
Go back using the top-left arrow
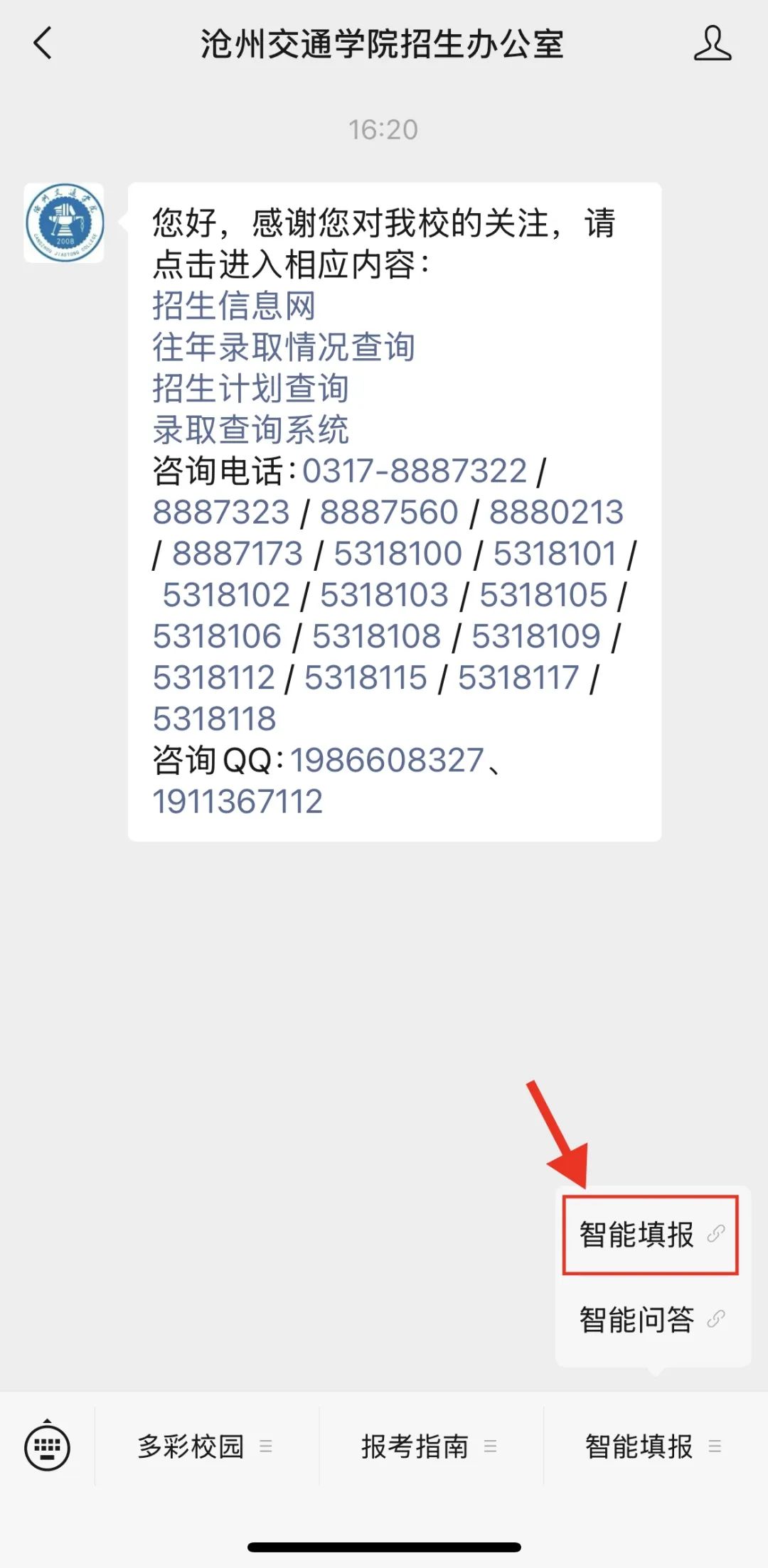click(x=43, y=43)
